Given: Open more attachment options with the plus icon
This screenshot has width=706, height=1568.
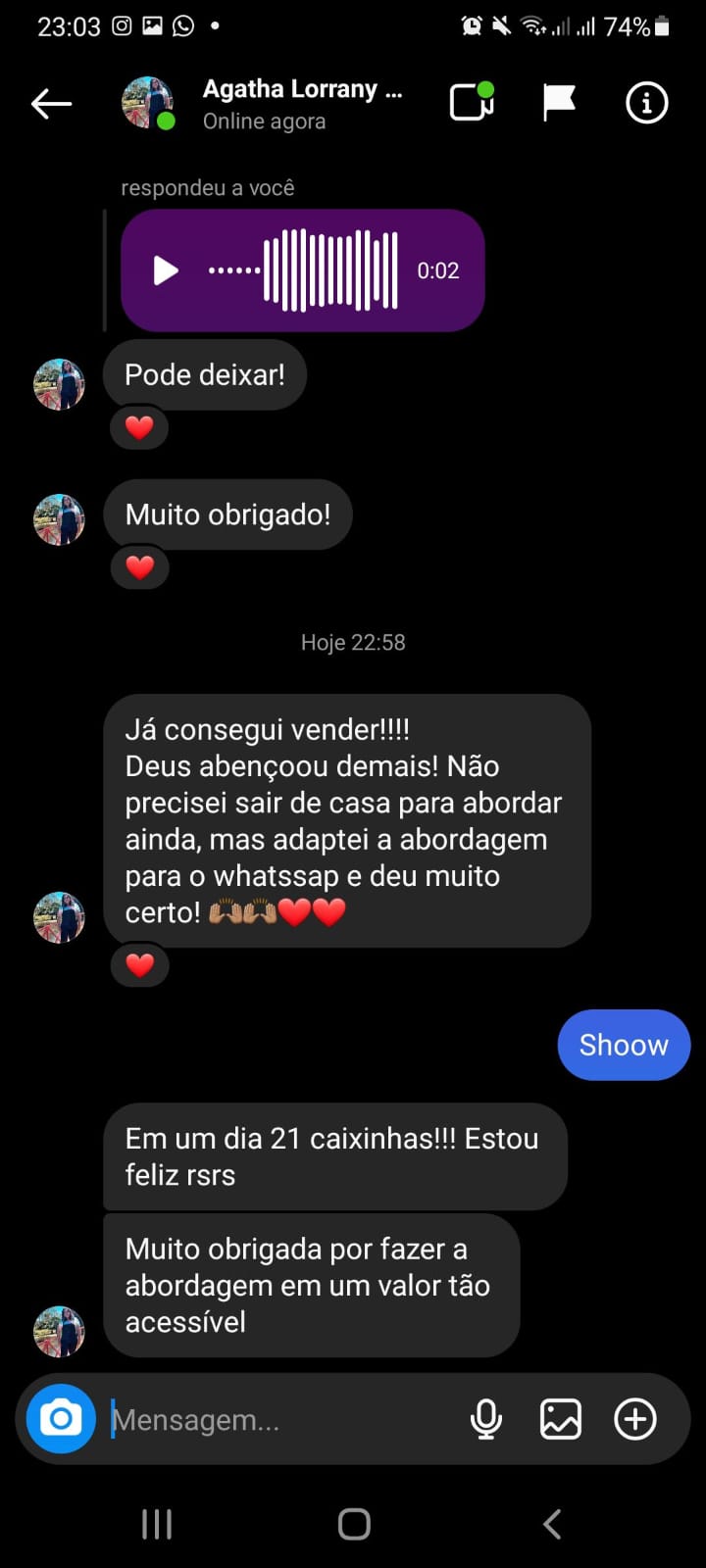Looking at the screenshot, I should pos(635,1419).
